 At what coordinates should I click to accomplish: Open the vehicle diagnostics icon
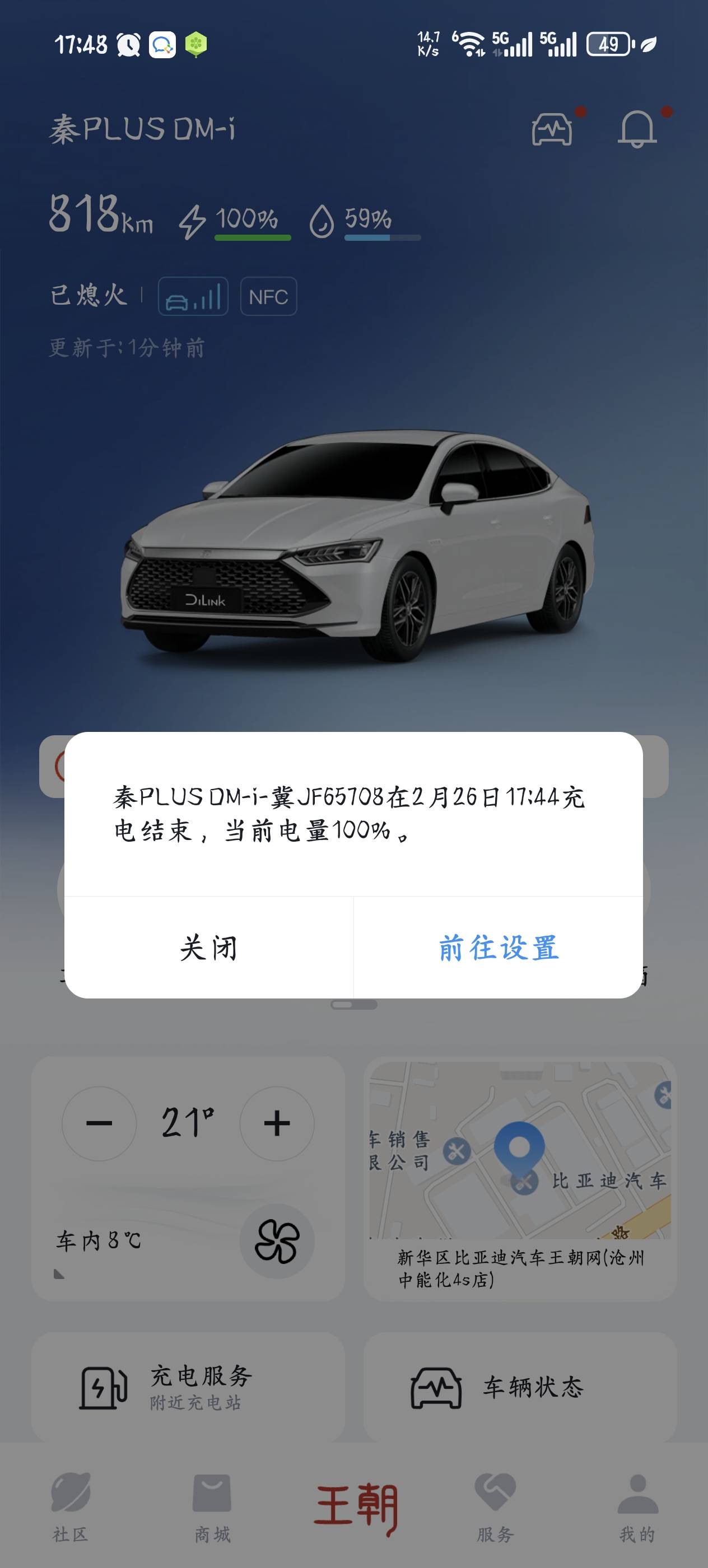click(x=552, y=129)
